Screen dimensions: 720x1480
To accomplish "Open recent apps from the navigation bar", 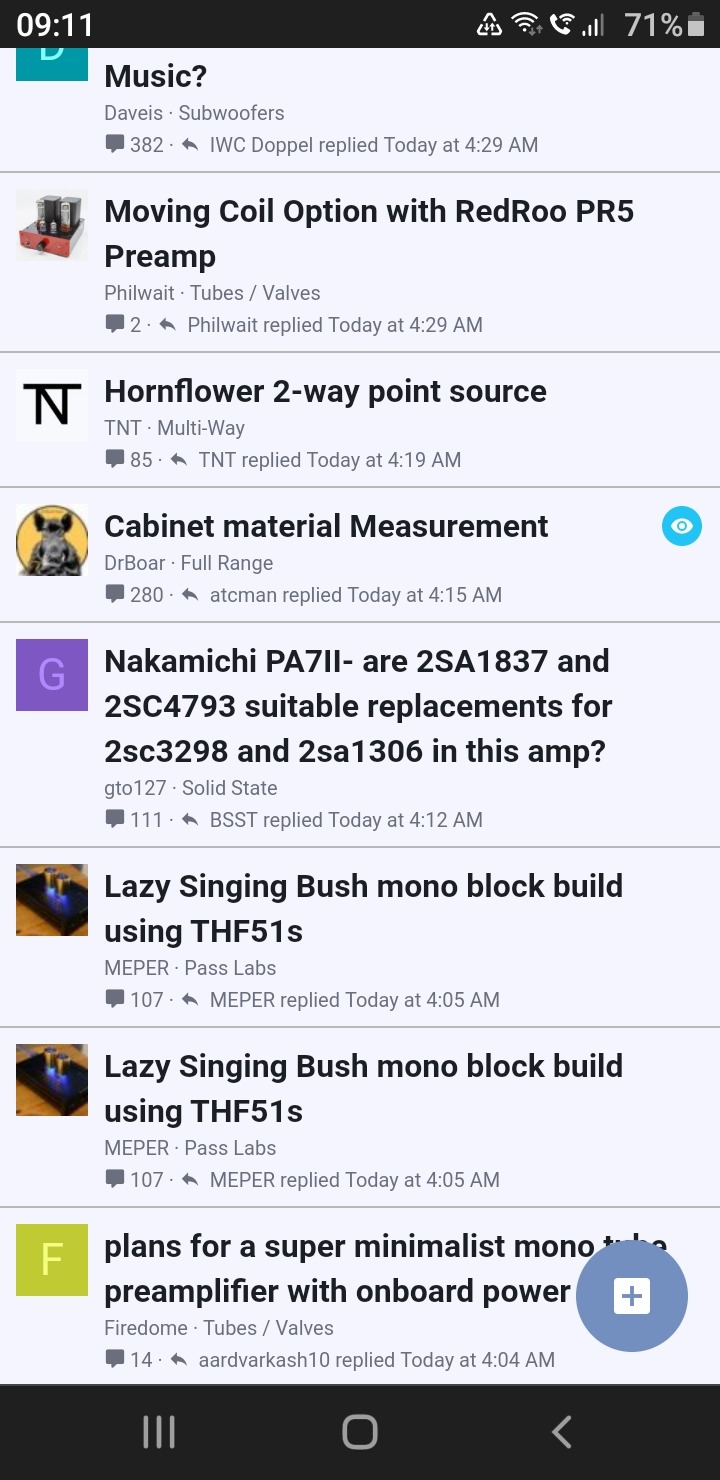I will pos(159,1432).
